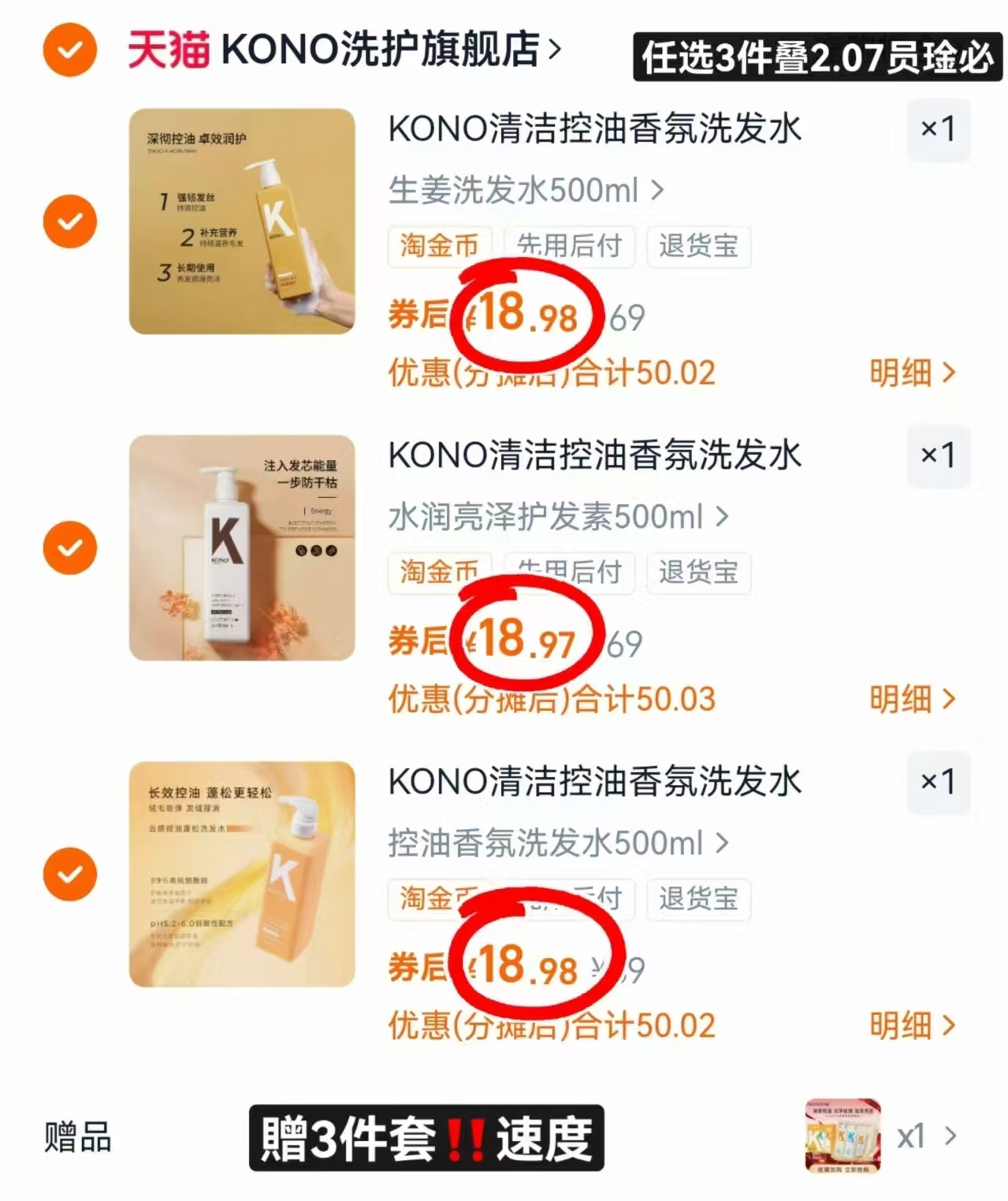
Task: Deselect the conditioner item checkbox
Action: click(x=69, y=548)
